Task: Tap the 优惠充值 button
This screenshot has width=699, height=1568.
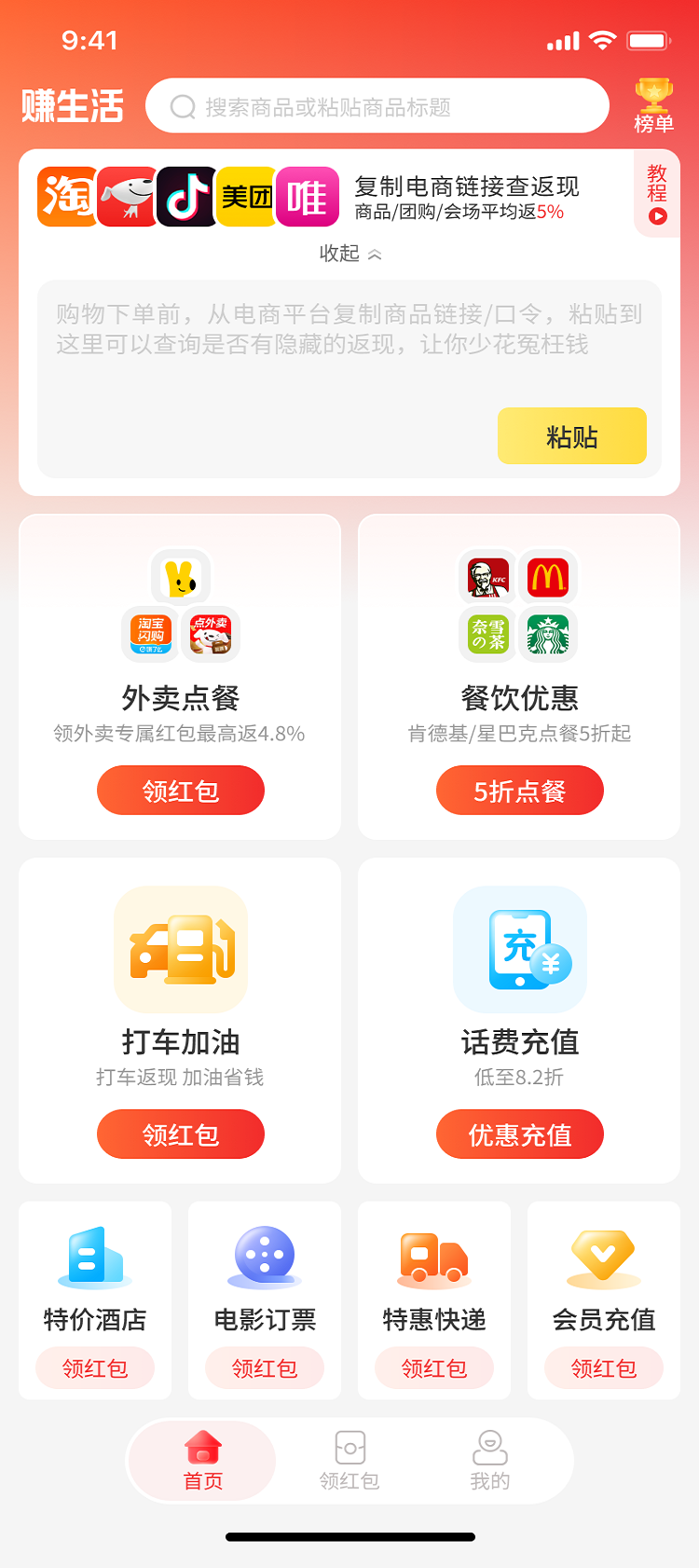Action: (519, 1135)
